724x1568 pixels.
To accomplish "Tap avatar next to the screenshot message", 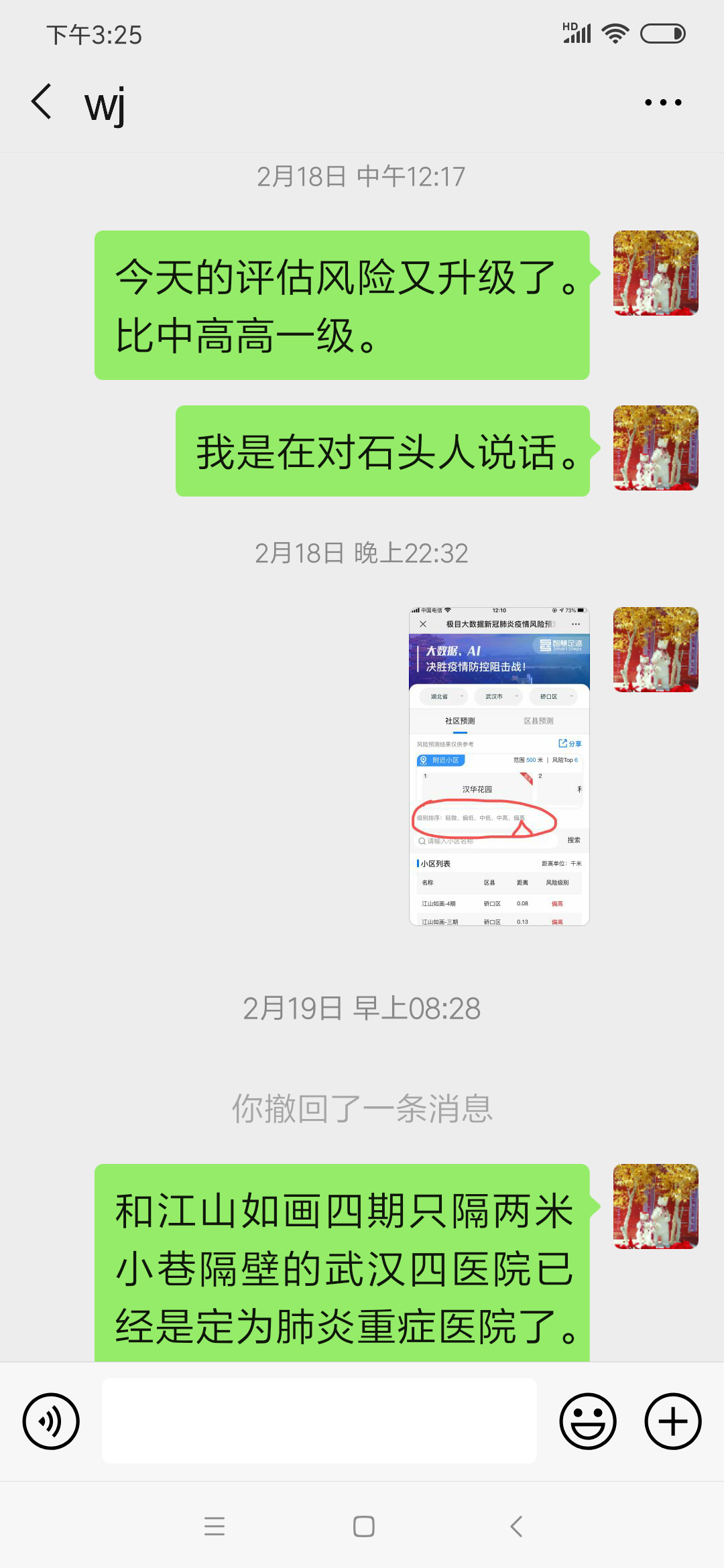I will [x=656, y=649].
